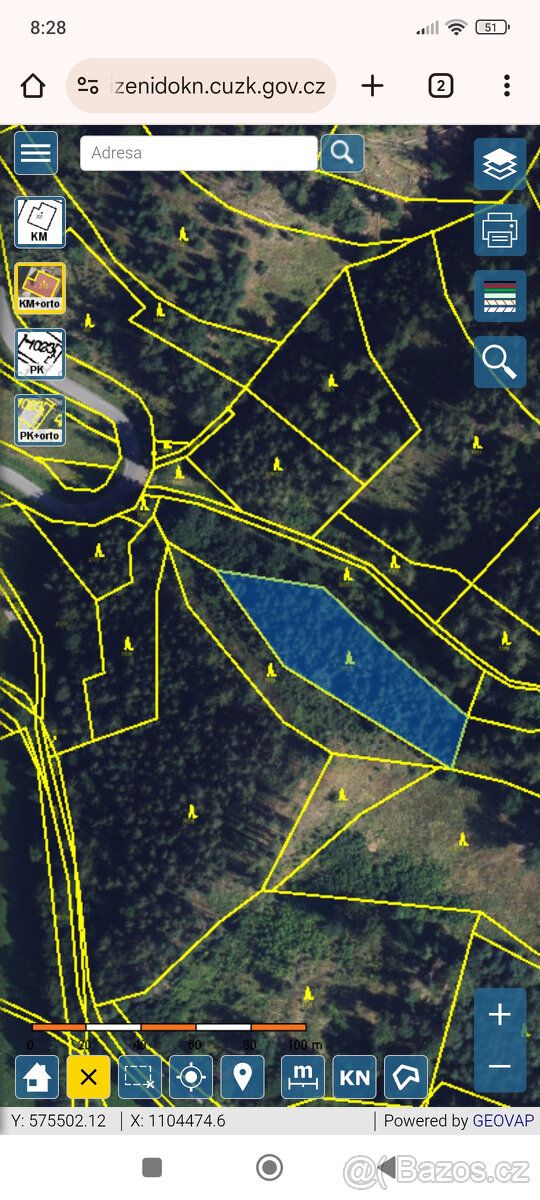The height and width of the screenshot is (1200, 540).
Task: Open the hamburger menu in the map
Action: pos(36,153)
